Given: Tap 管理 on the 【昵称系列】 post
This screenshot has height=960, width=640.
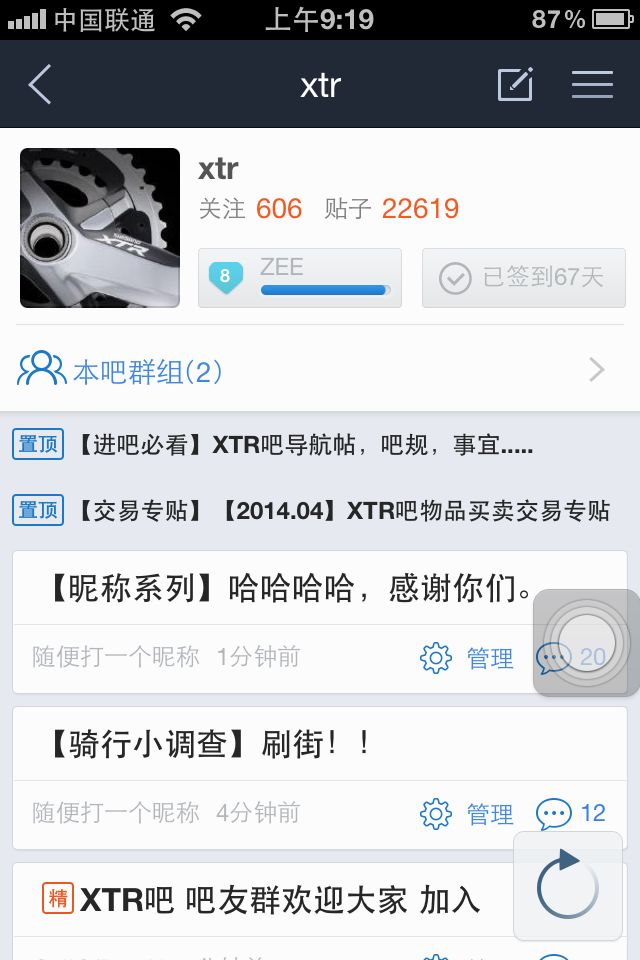Looking at the screenshot, I should tap(467, 658).
